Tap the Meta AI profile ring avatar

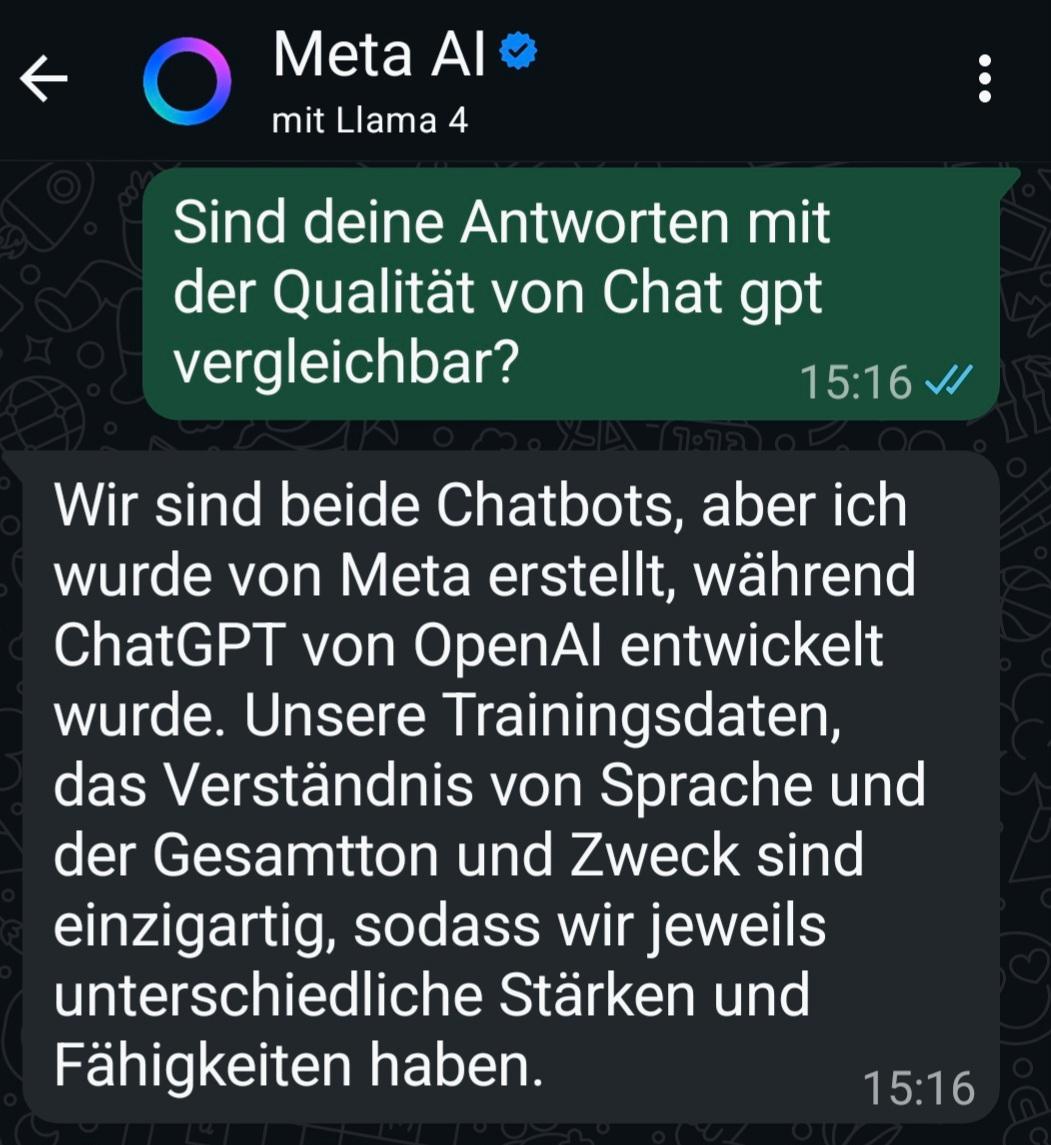click(x=186, y=81)
